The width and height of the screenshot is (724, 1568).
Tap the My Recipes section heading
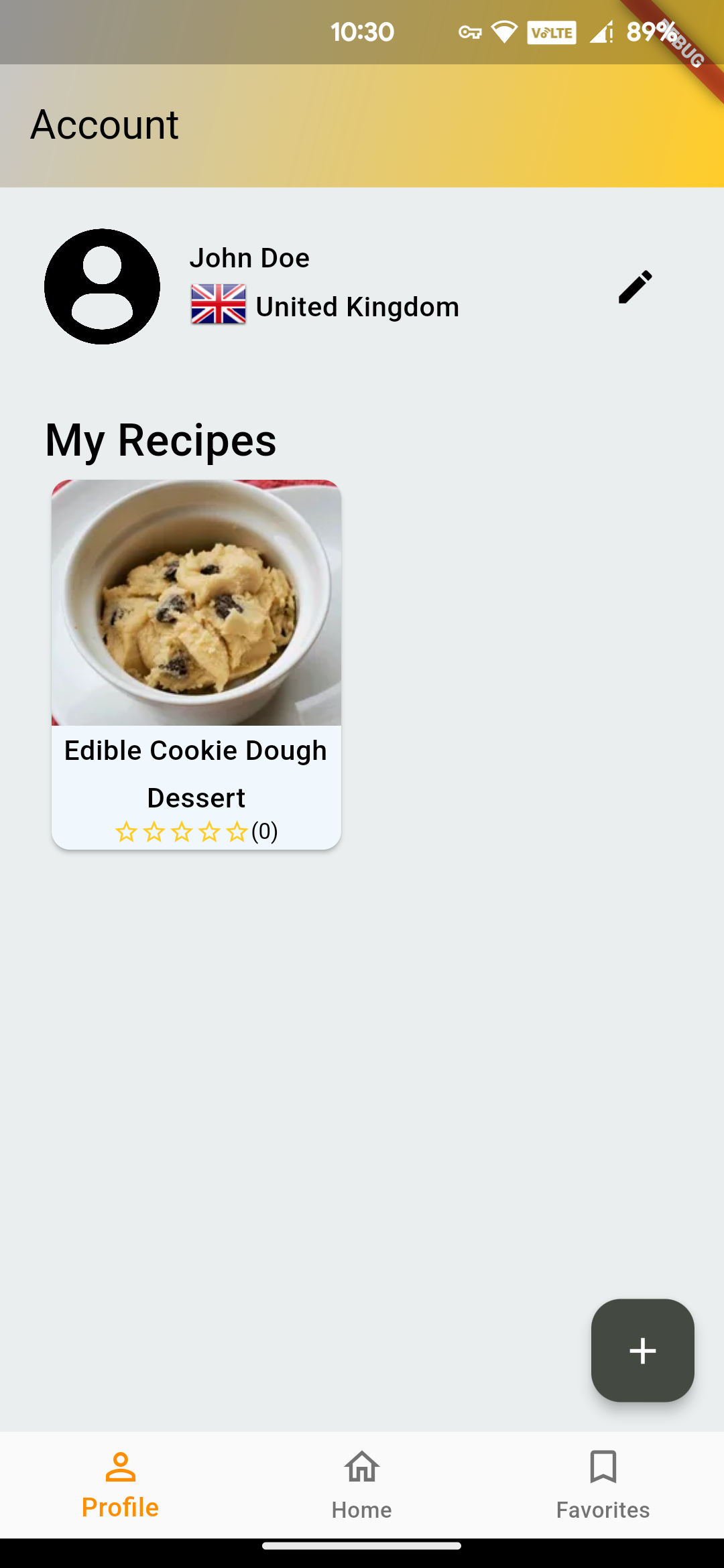click(160, 440)
